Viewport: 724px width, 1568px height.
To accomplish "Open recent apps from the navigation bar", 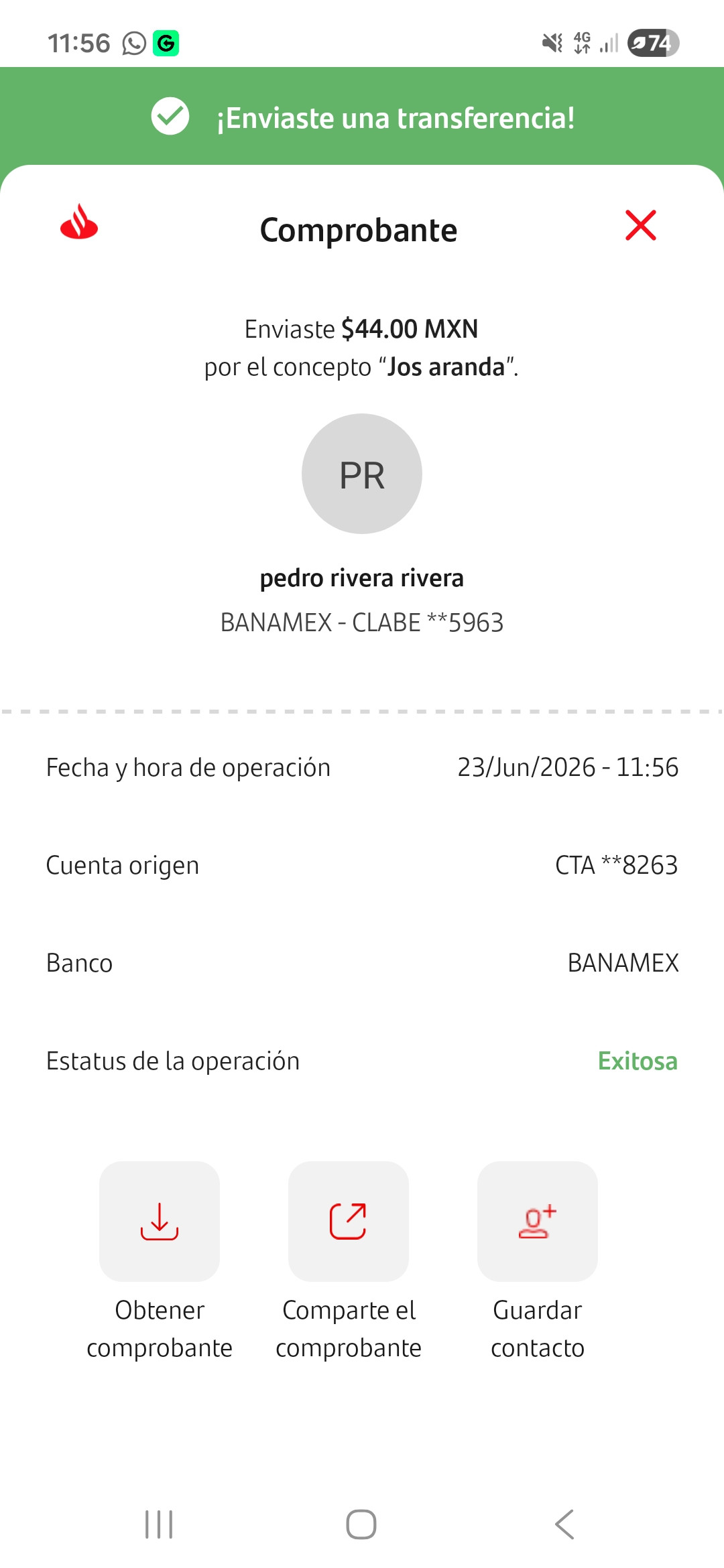I will 159,1524.
